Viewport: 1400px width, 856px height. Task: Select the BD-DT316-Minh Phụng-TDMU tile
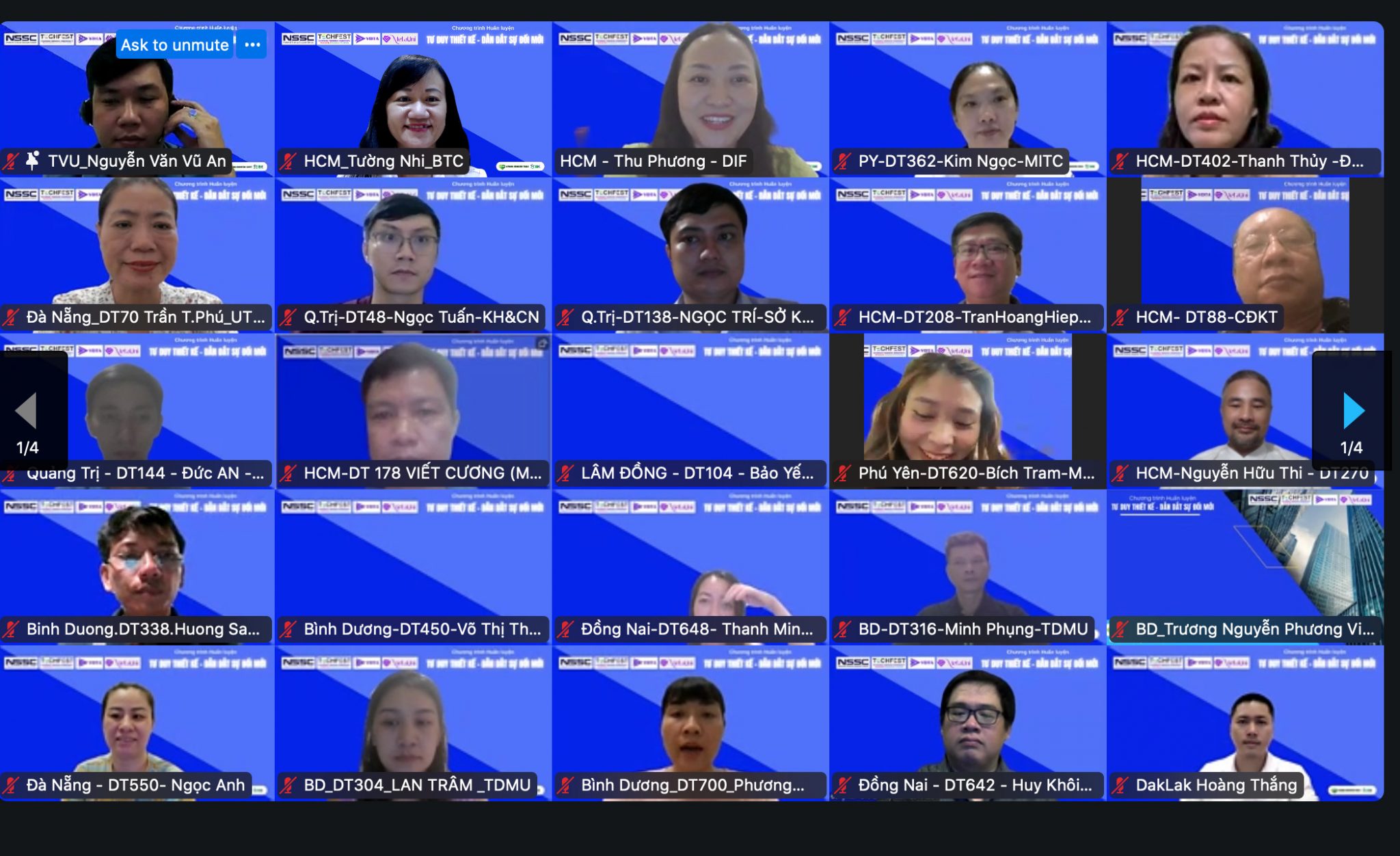click(x=967, y=567)
